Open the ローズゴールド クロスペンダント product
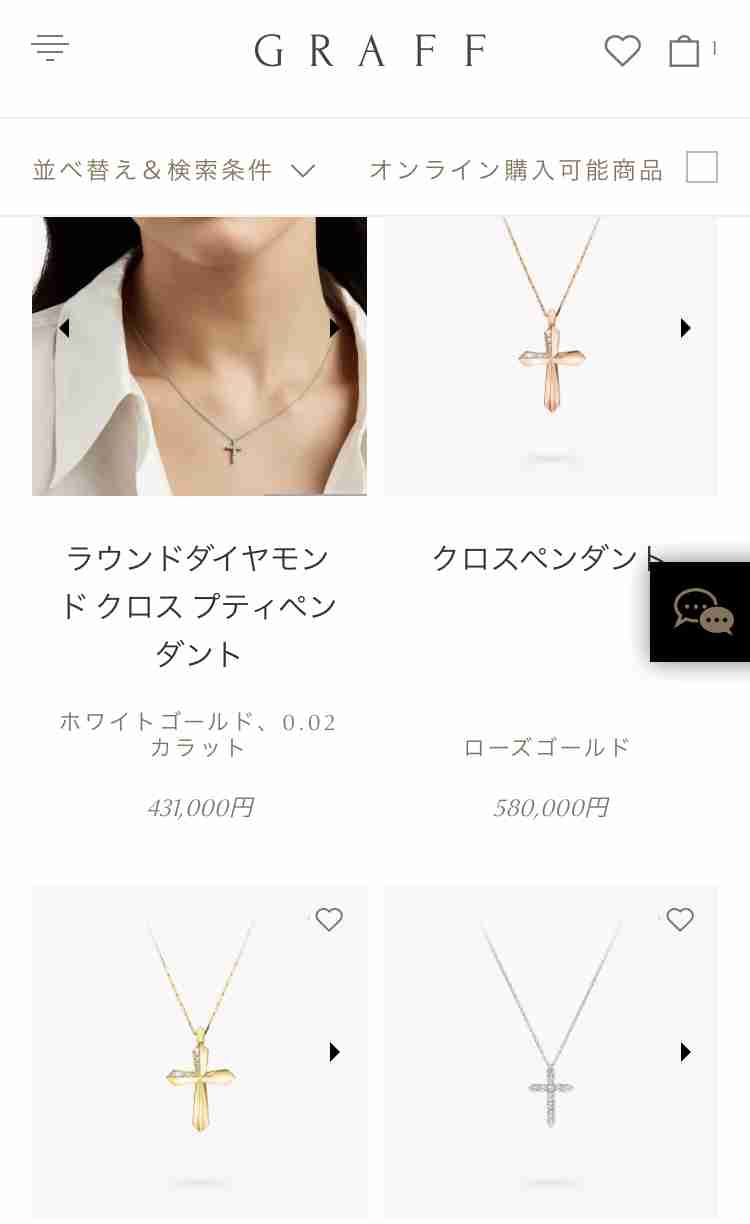Screen dimensions: 750x1224 coord(549,558)
